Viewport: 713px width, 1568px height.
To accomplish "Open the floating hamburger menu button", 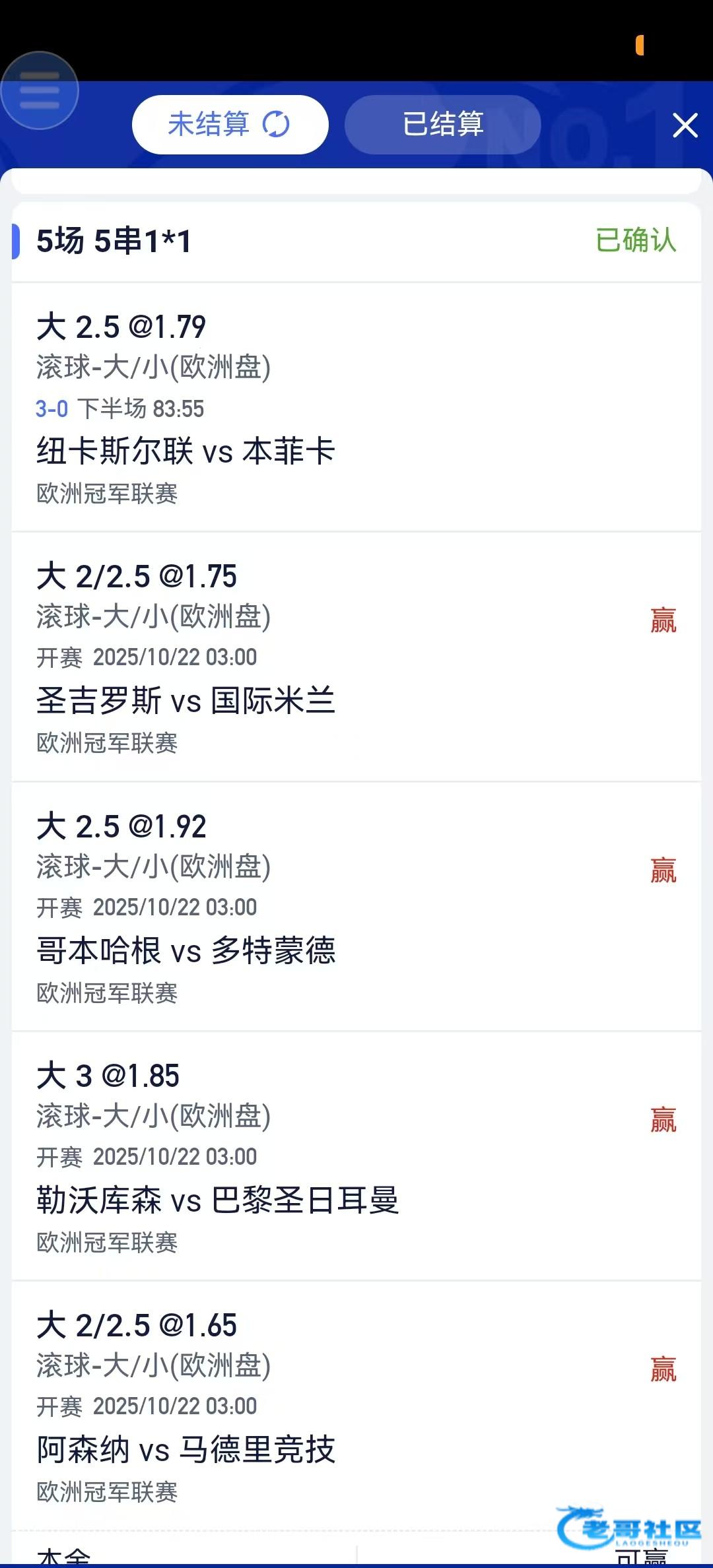I will (40, 90).
